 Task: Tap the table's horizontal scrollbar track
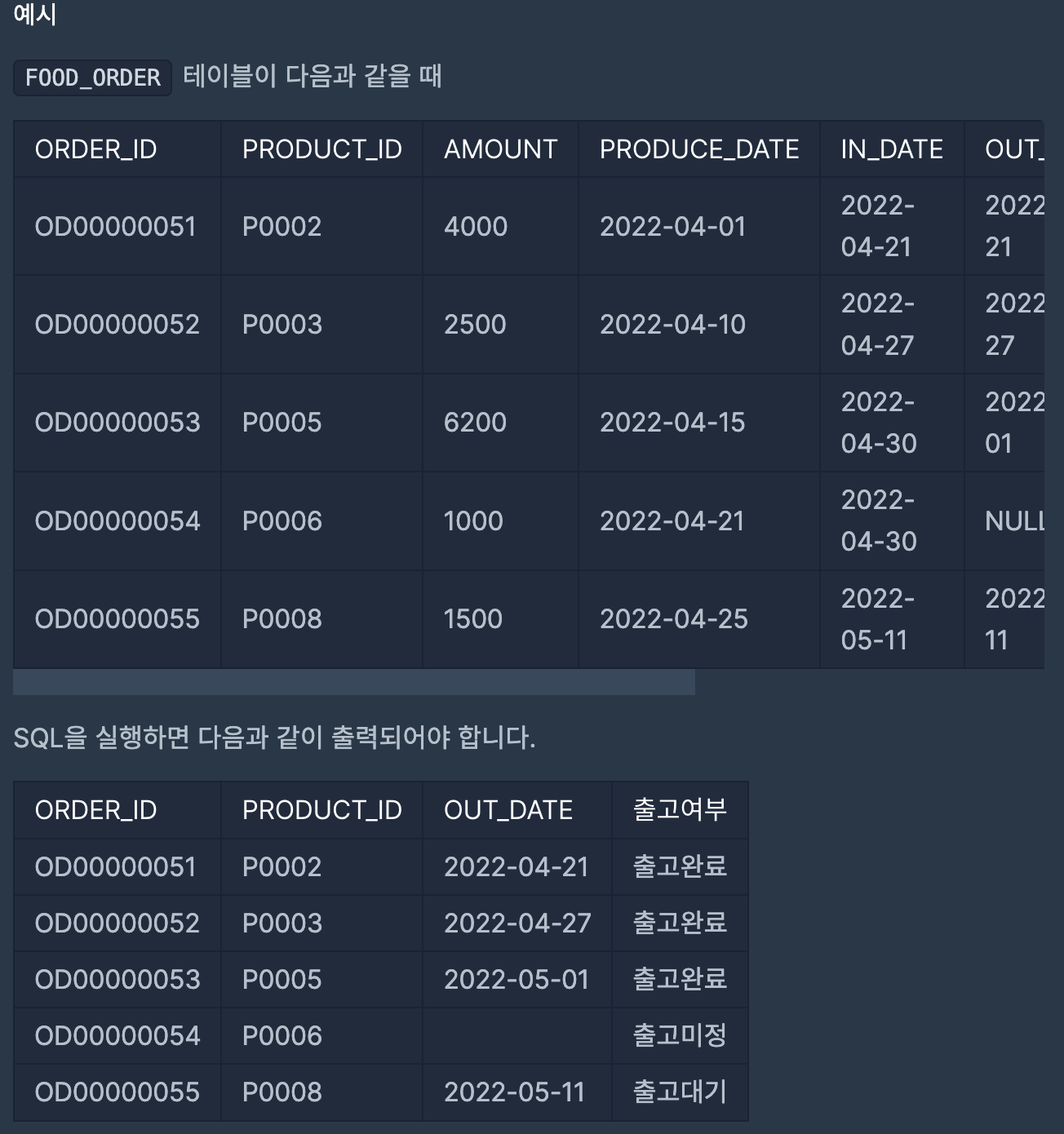pos(869,682)
